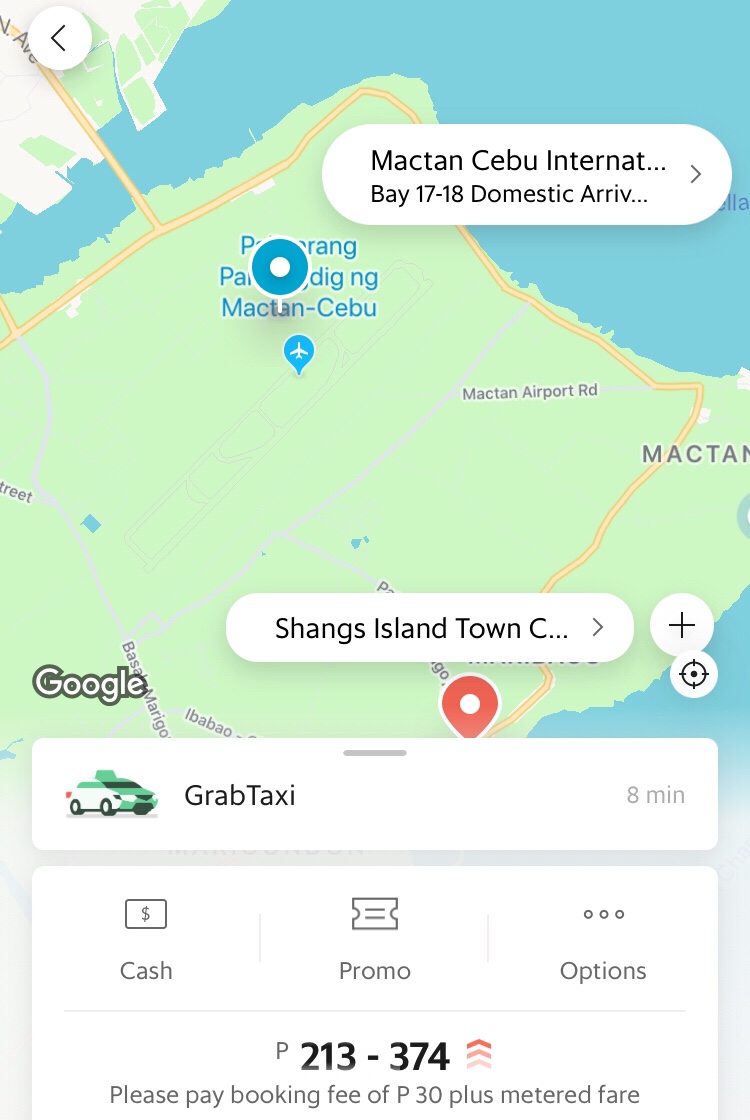Recenter the map to current location
The height and width of the screenshot is (1120, 750).
click(x=693, y=674)
